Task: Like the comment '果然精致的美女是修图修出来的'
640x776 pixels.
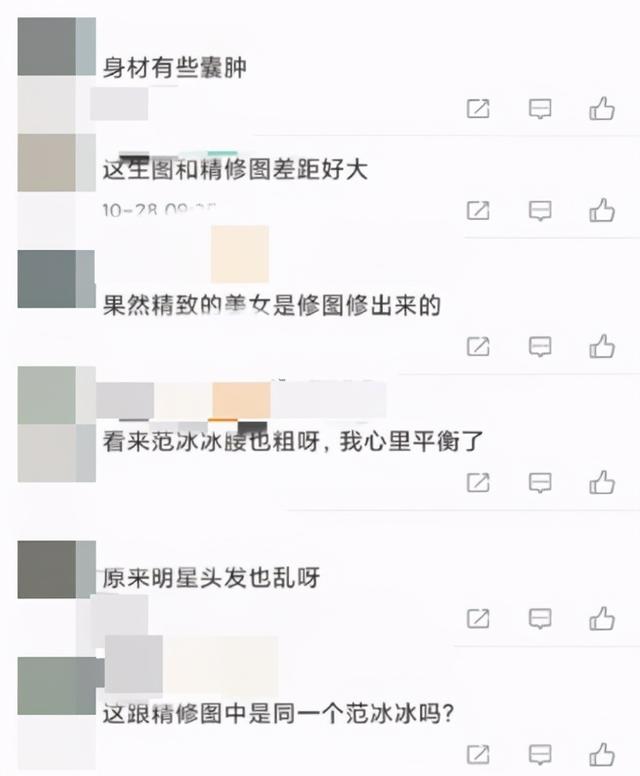Action: coord(602,347)
